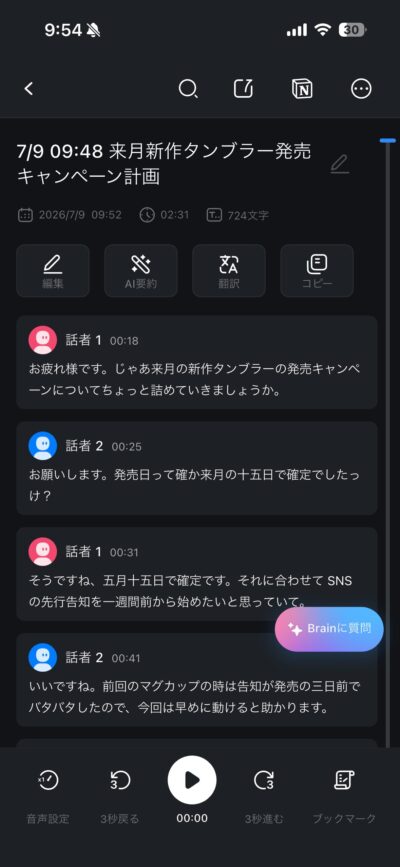
Task: Generate an AI要約 summary
Action: pyautogui.click(x=141, y=271)
